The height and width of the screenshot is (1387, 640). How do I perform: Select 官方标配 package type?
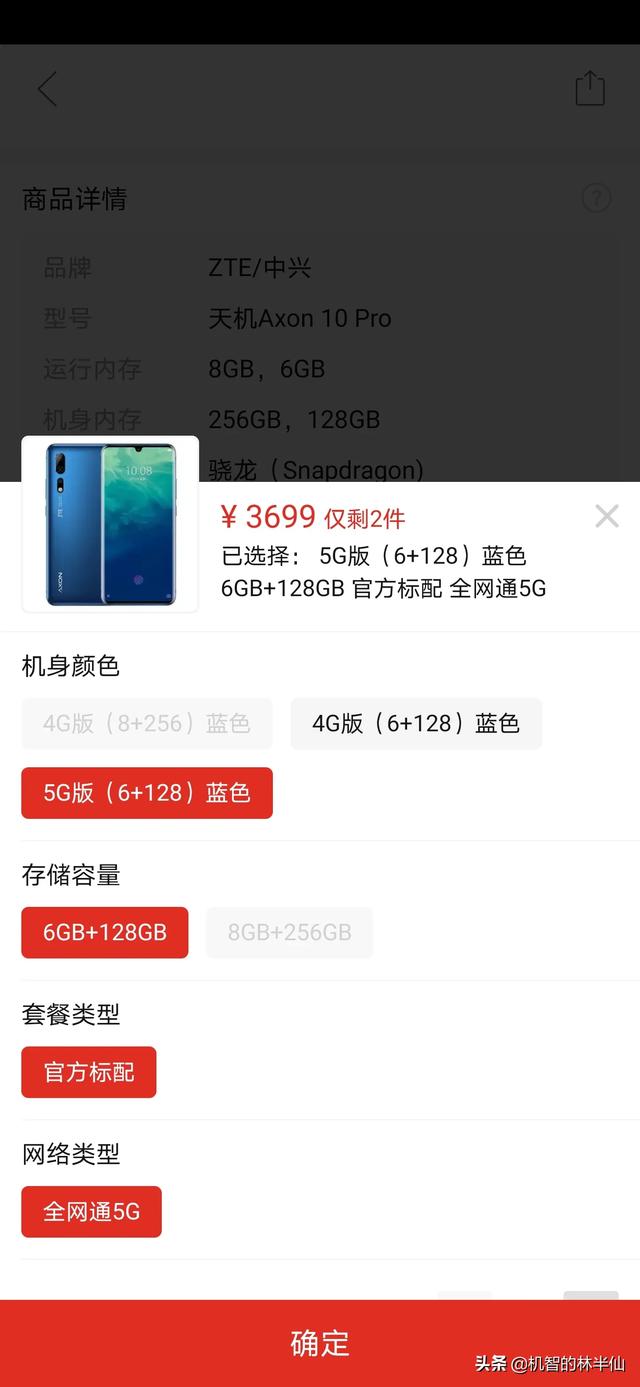tap(89, 1072)
